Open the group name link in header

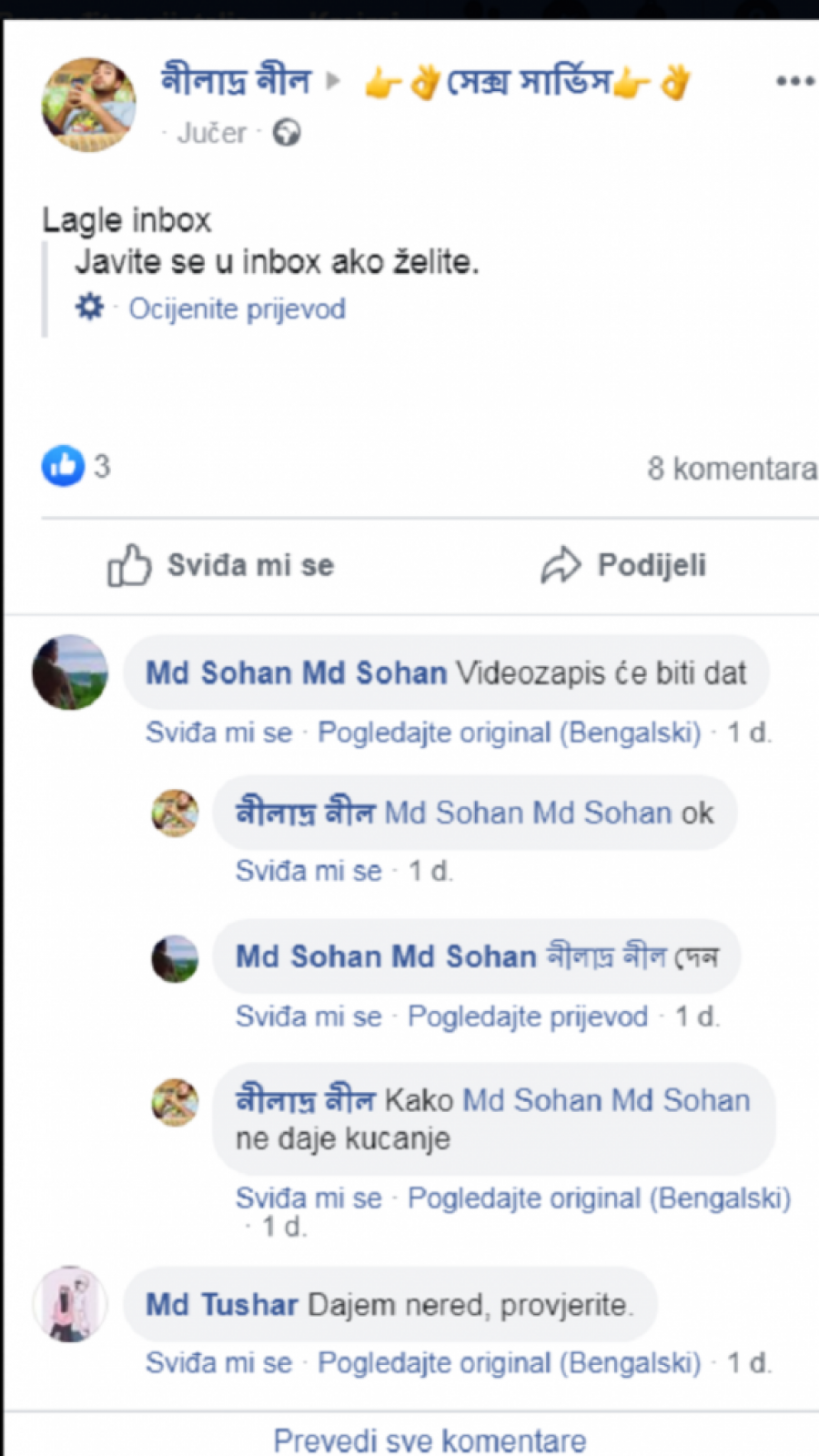(526, 82)
